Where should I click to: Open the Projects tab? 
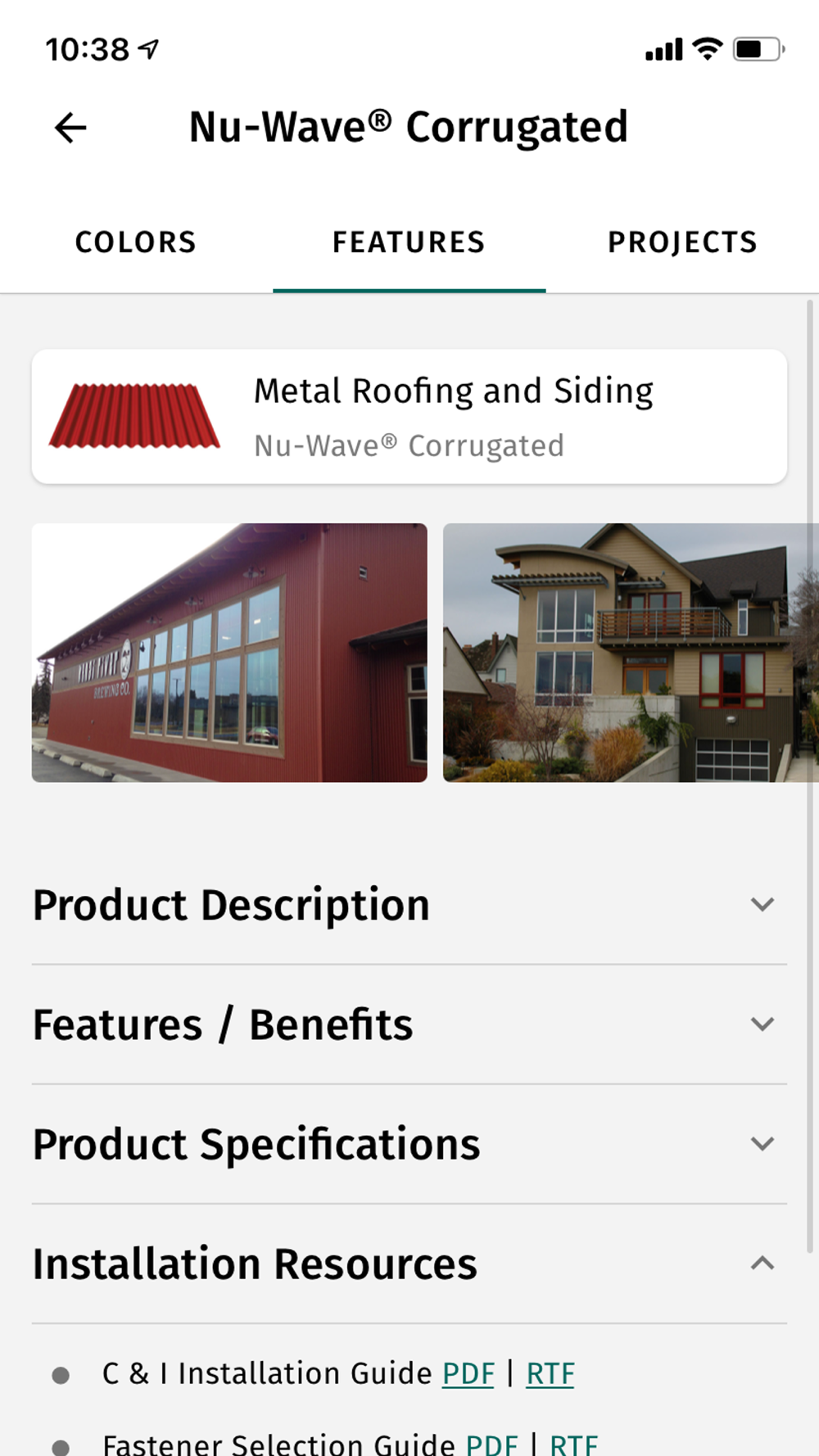click(682, 242)
